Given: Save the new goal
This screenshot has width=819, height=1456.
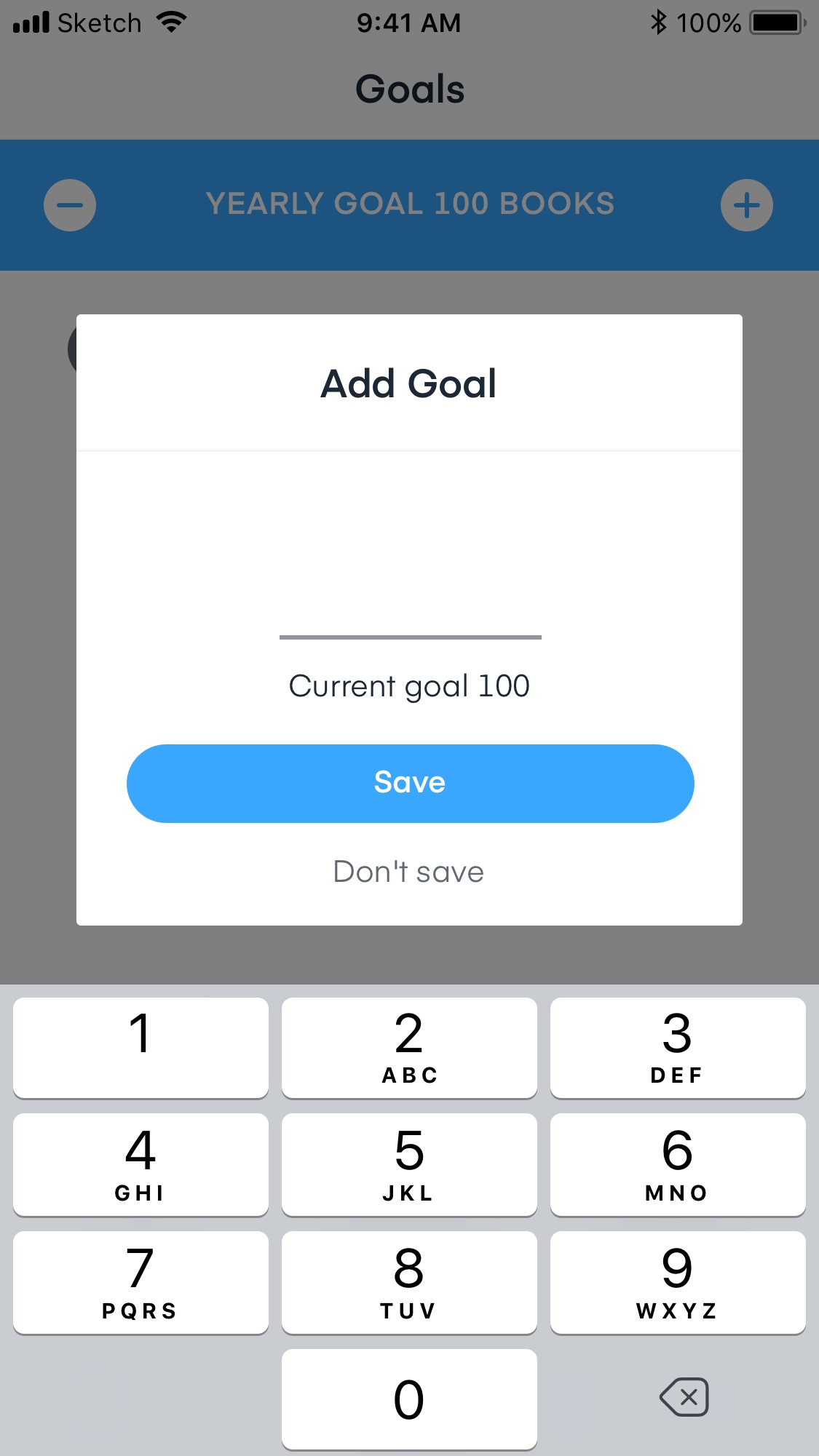Looking at the screenshot, I should click(410, 783).
